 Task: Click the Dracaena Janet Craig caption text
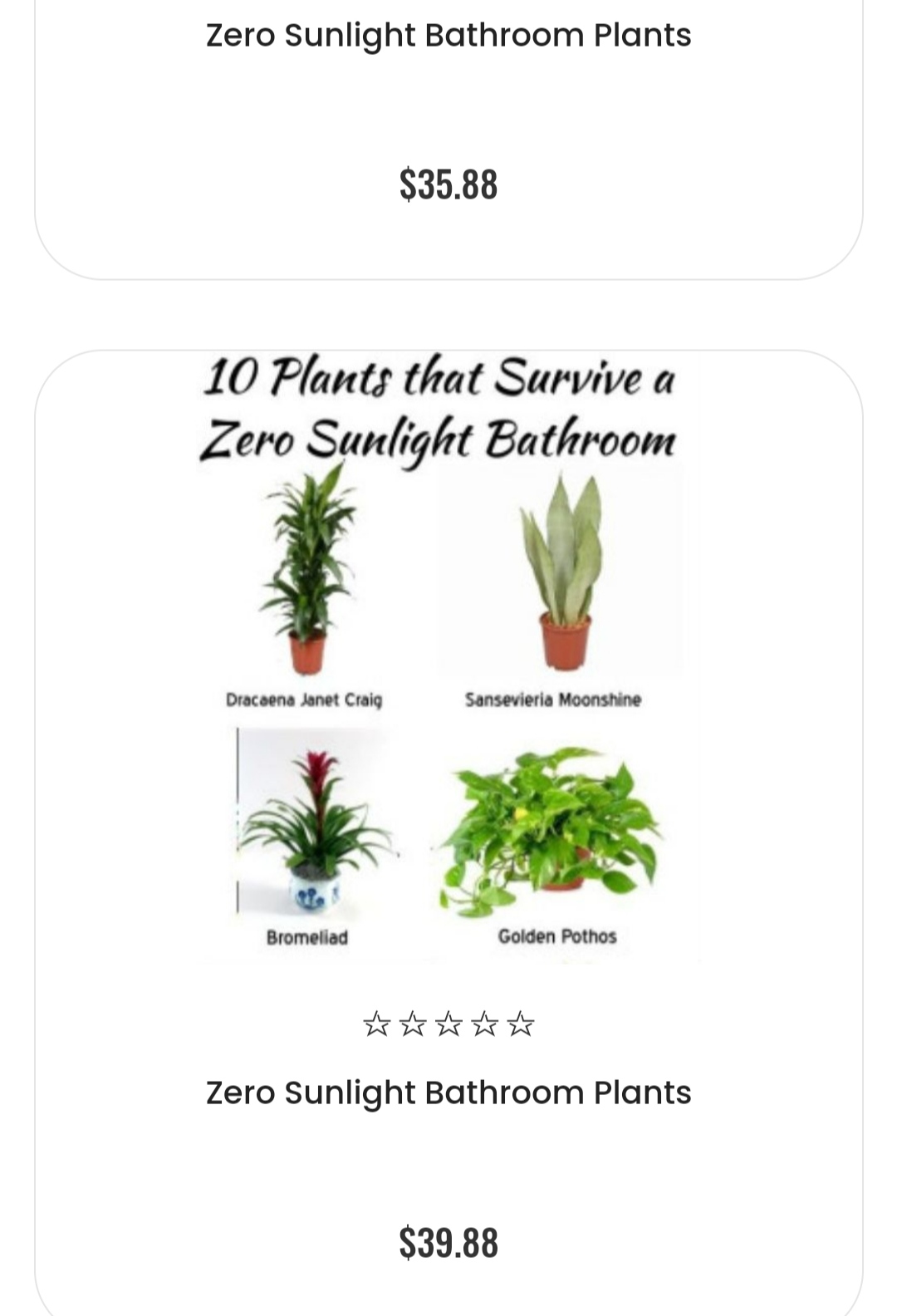tap(306, 700)
